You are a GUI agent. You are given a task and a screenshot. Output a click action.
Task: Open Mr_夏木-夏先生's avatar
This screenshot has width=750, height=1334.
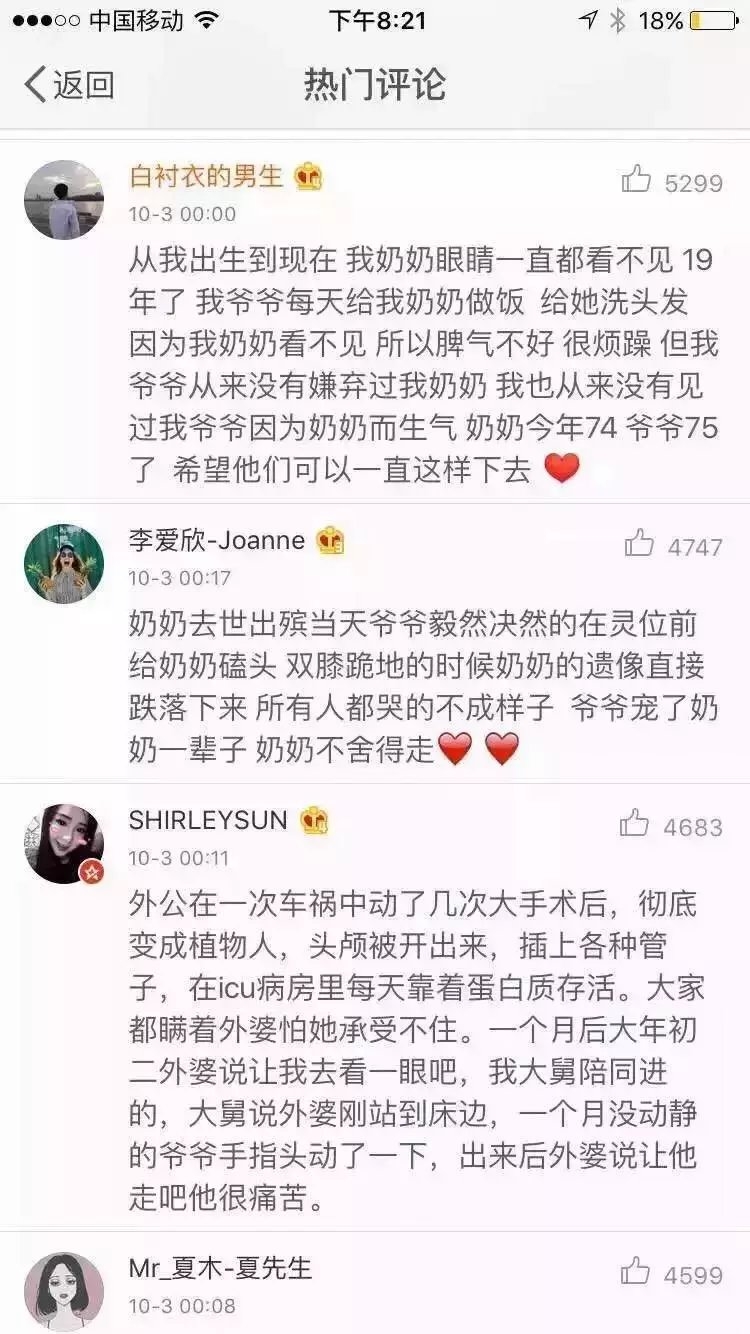pyautogui.click(x=64, y=1291)
